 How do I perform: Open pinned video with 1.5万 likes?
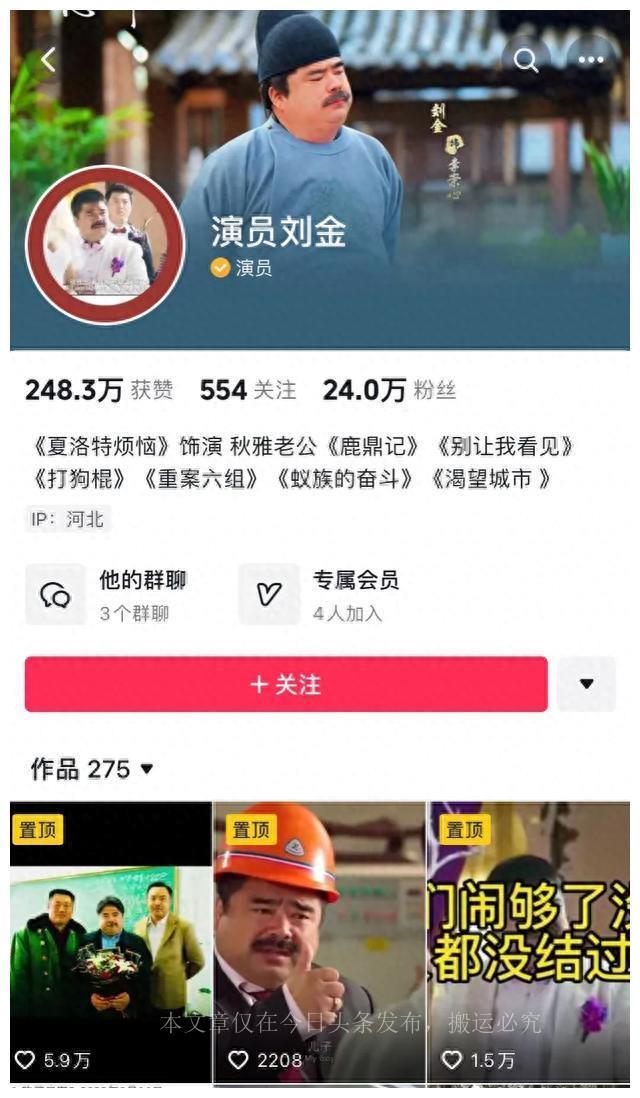529,940
